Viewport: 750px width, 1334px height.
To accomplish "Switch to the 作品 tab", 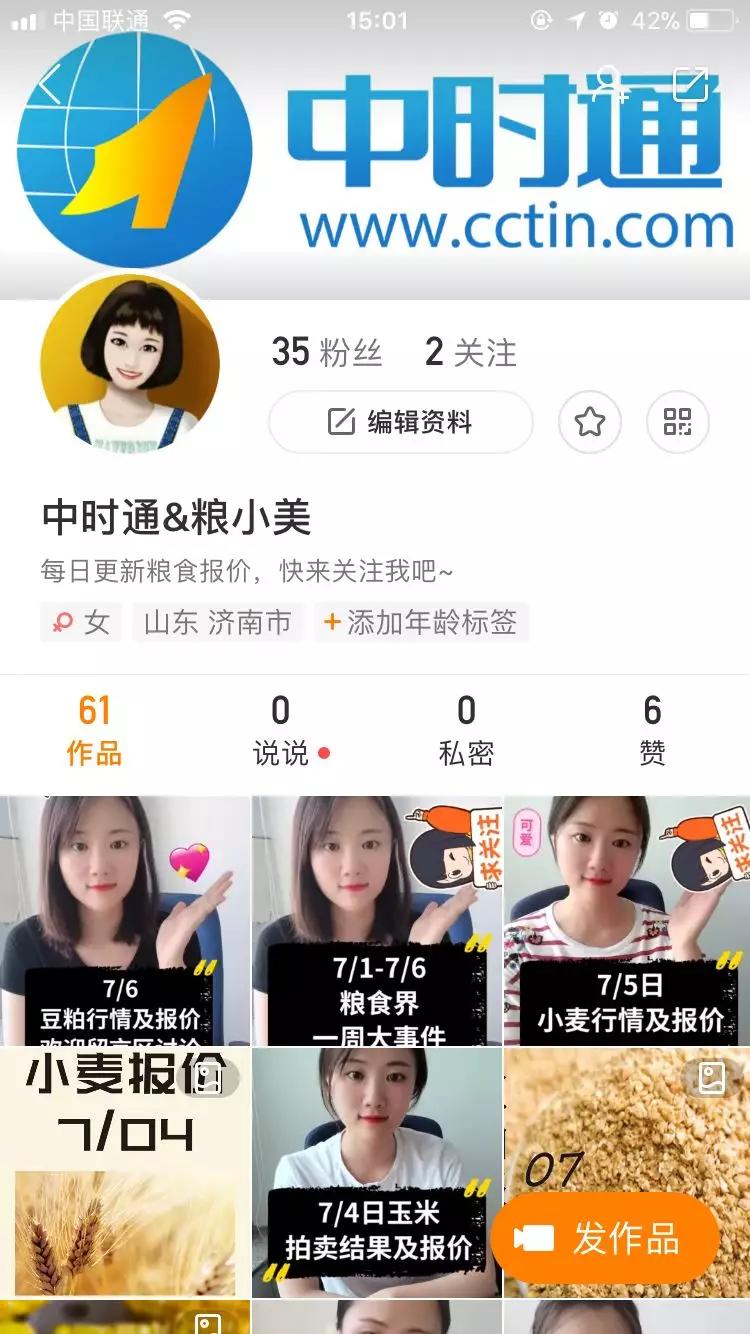I will 94,731.
